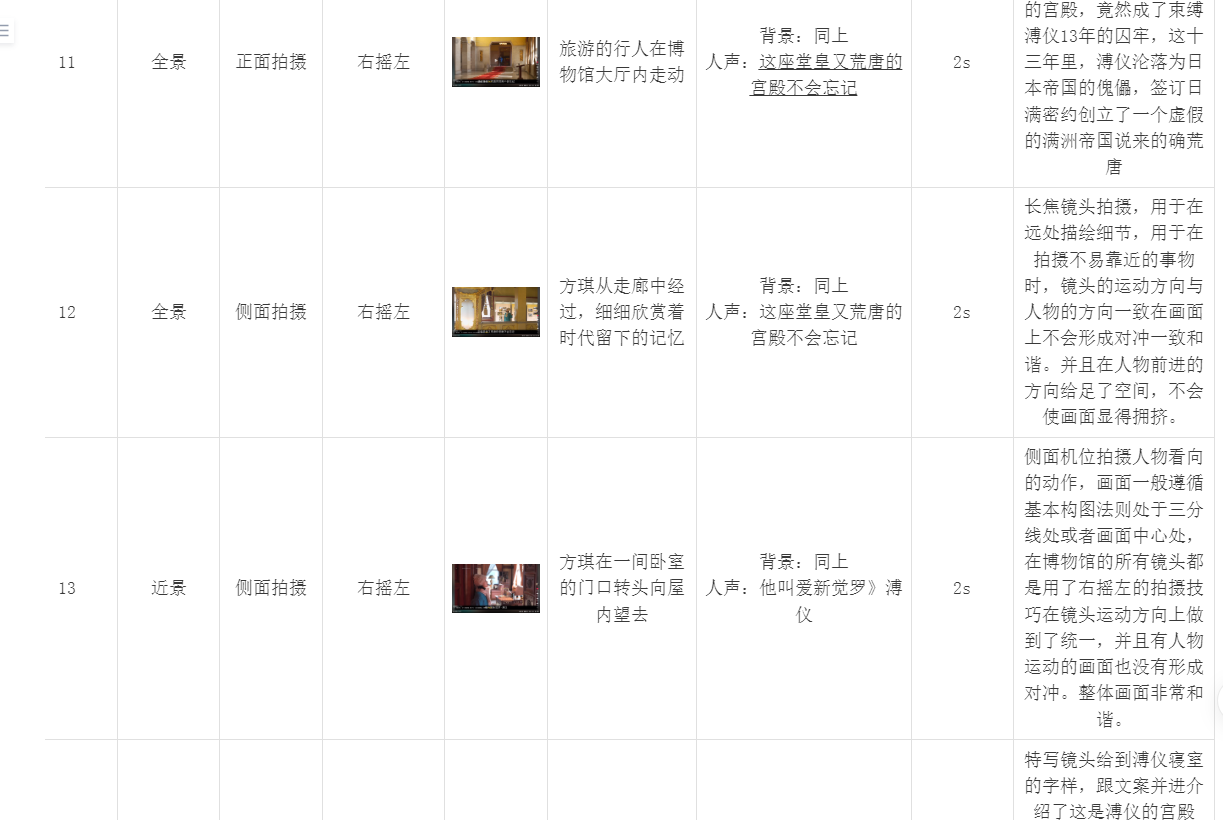Open the document outline menu icon
Viewport: 1223px width, 820px height.
[5, 31]
